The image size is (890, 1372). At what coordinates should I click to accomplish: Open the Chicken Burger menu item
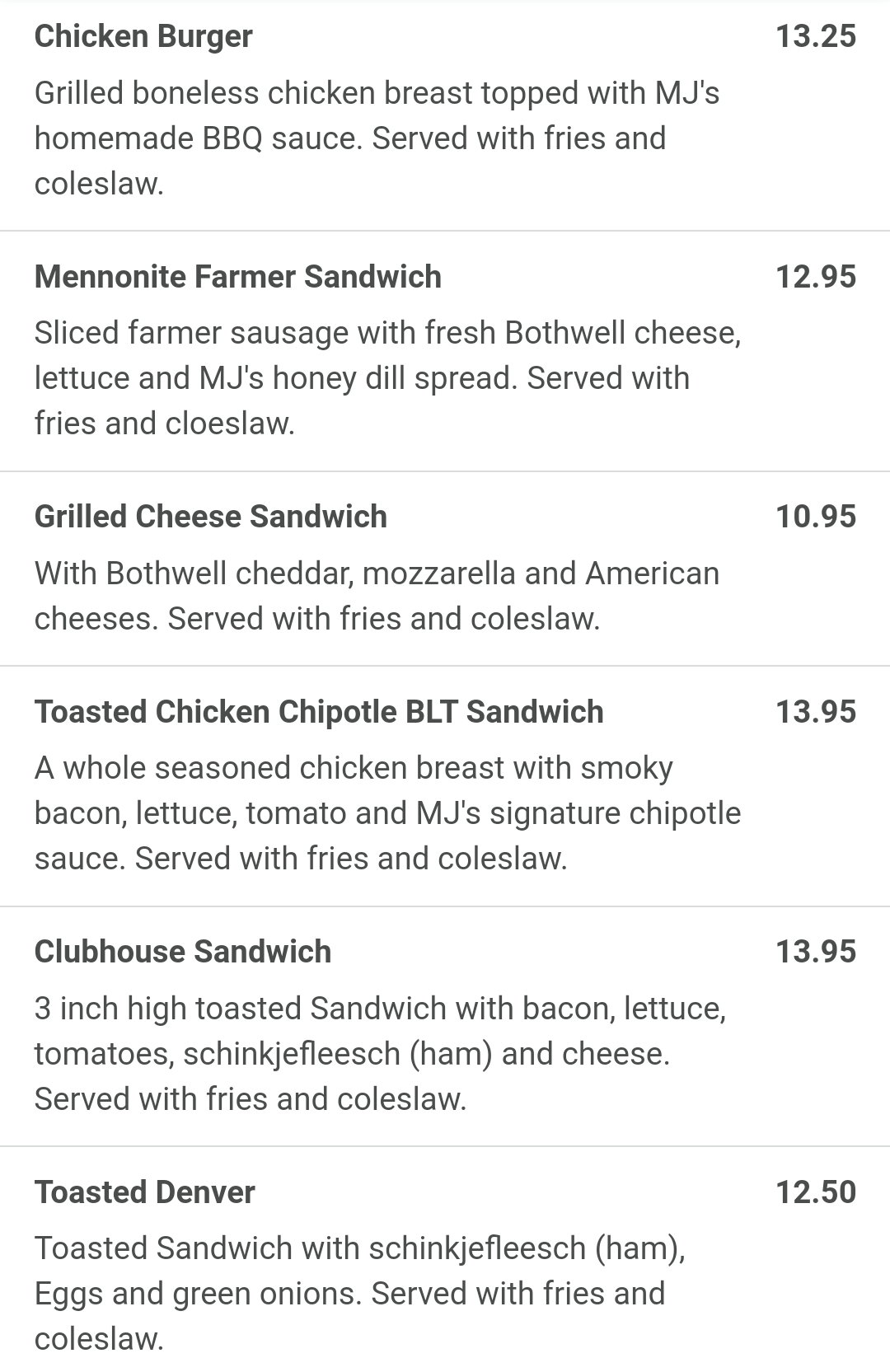143,36
